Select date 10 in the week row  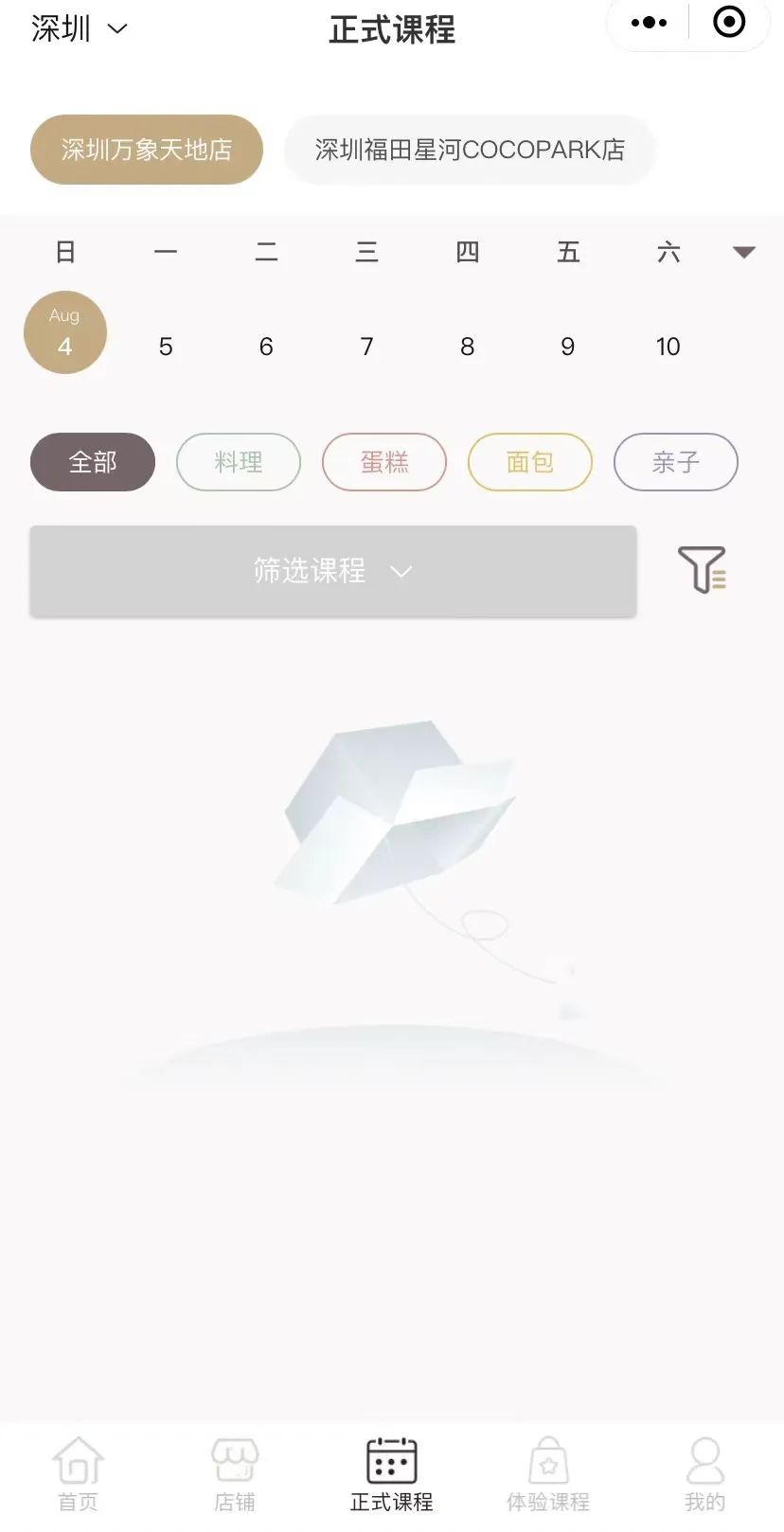668,347
